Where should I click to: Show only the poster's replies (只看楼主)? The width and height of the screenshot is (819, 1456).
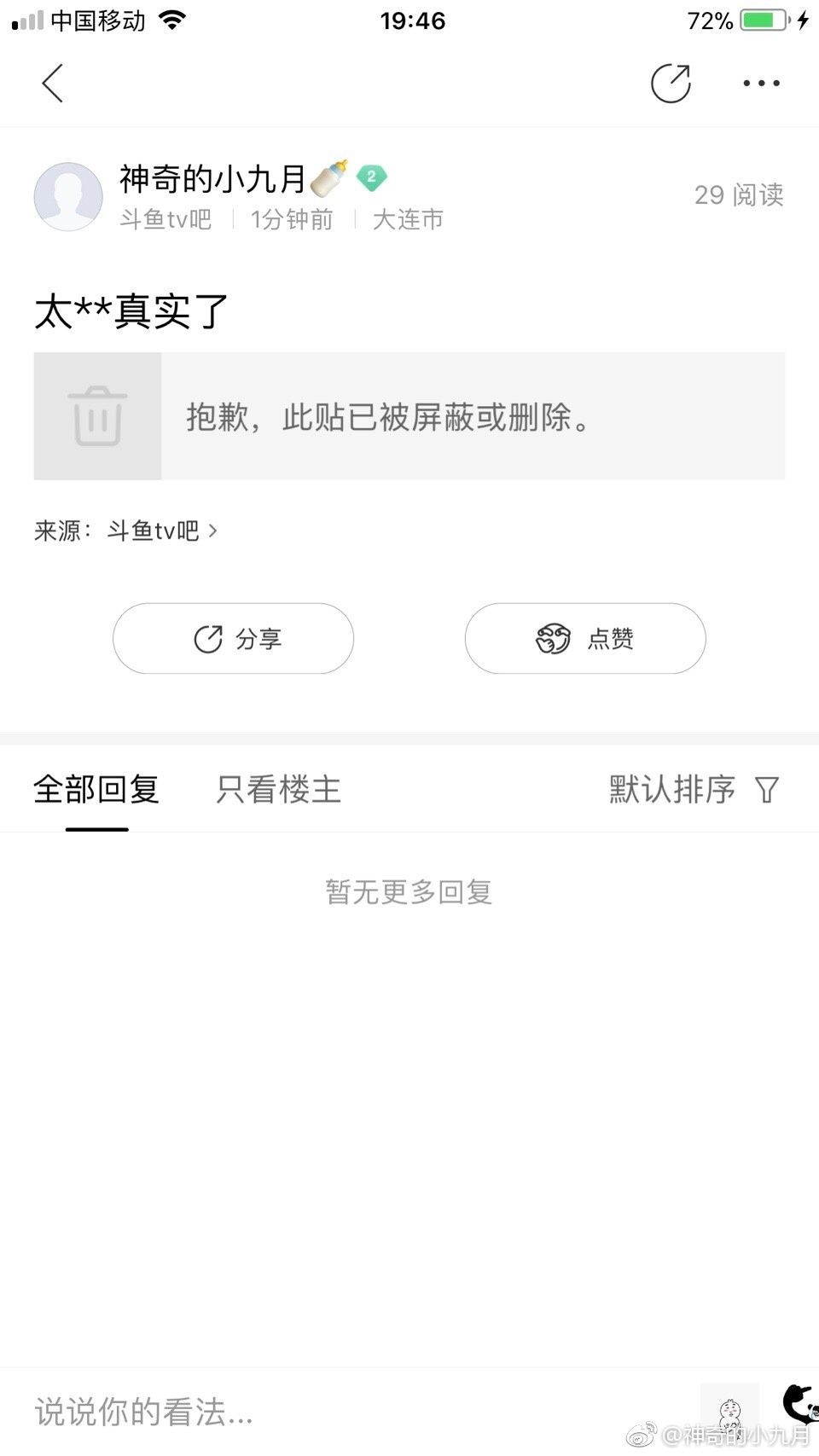278,790
